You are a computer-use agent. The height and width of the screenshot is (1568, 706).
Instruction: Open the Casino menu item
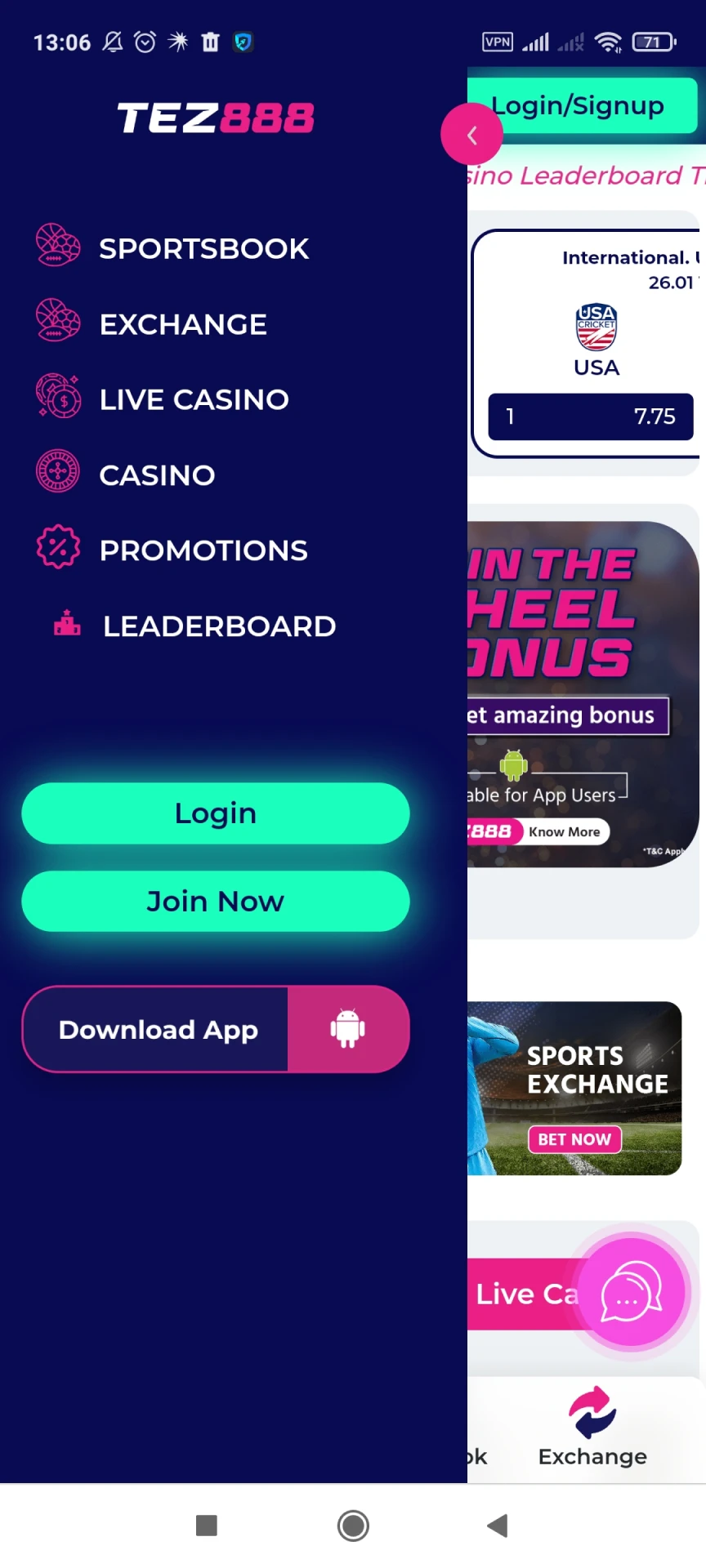pyautogui.click(x=157, y=475)
